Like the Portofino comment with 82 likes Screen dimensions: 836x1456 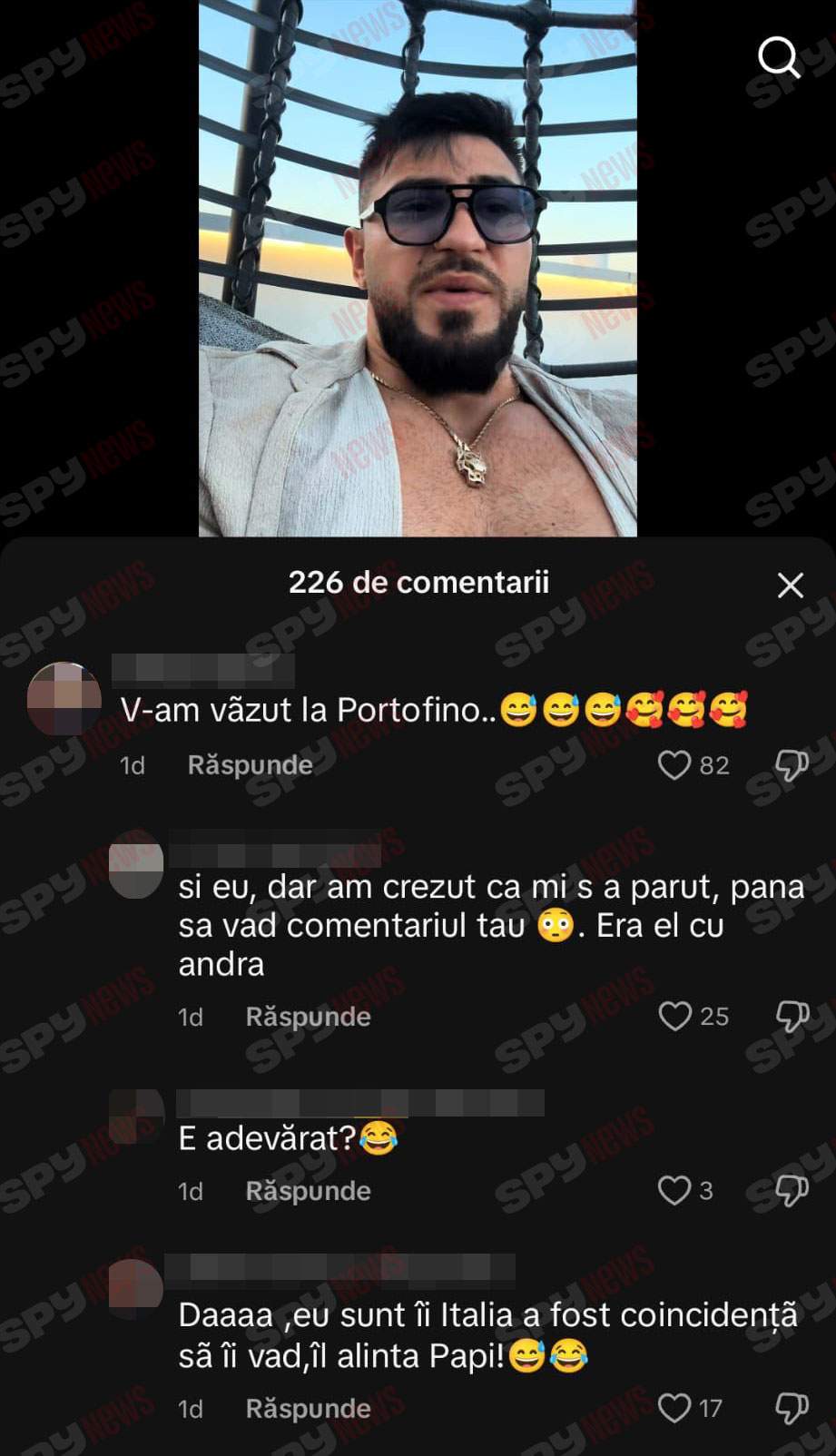(x=674, y=765)
